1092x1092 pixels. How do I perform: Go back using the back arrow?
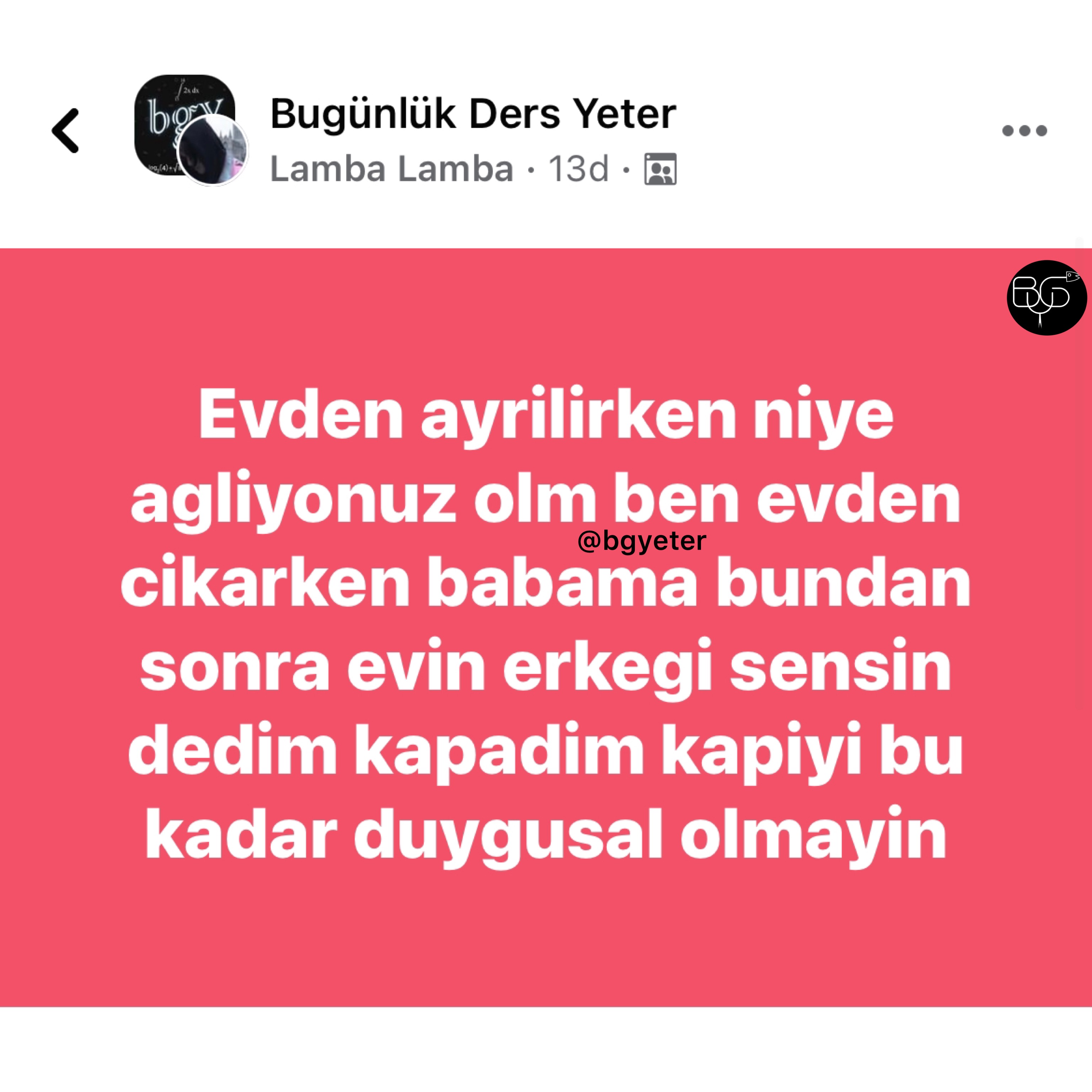tap(65, 130)
